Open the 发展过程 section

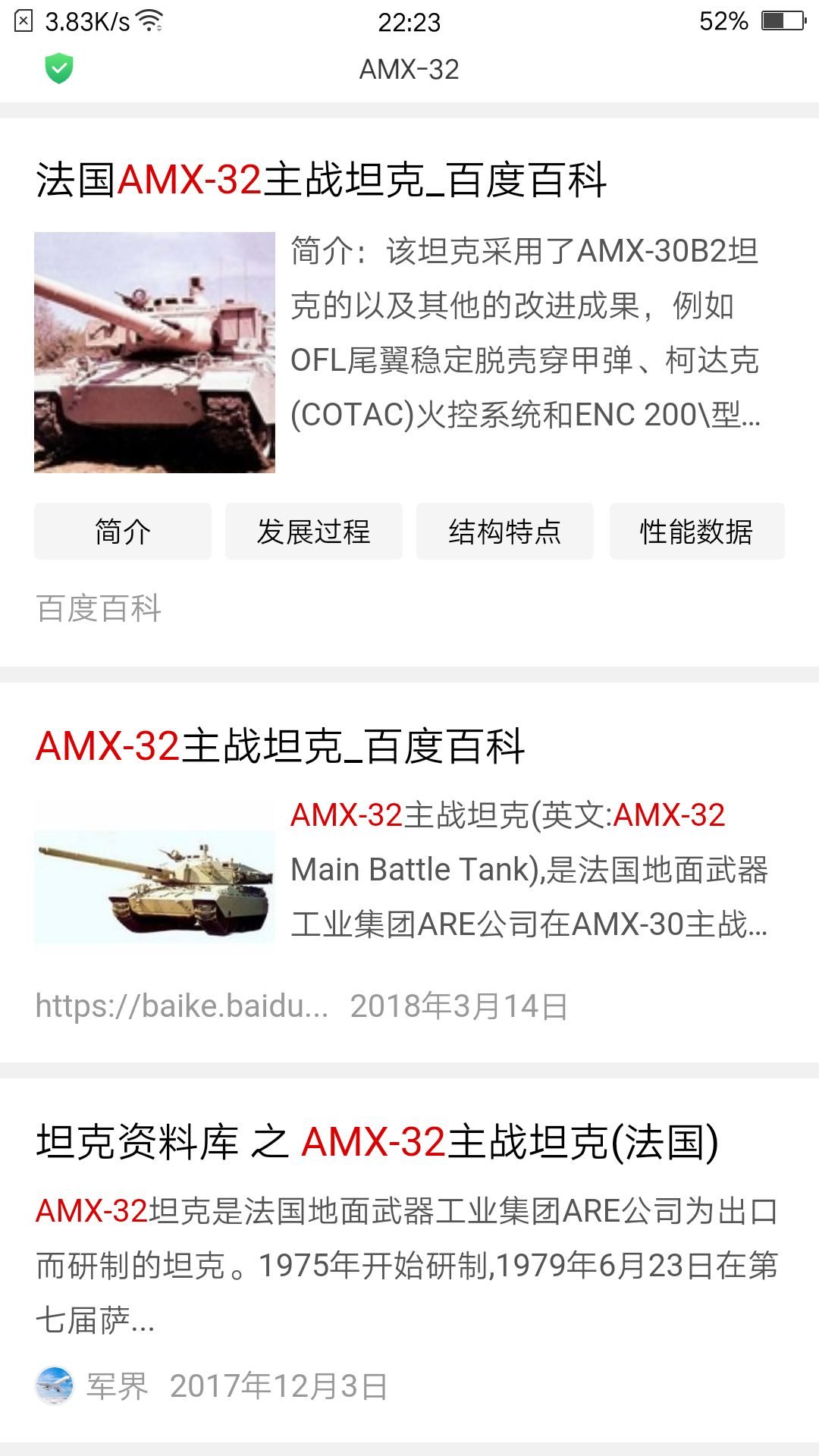point(313,532)
